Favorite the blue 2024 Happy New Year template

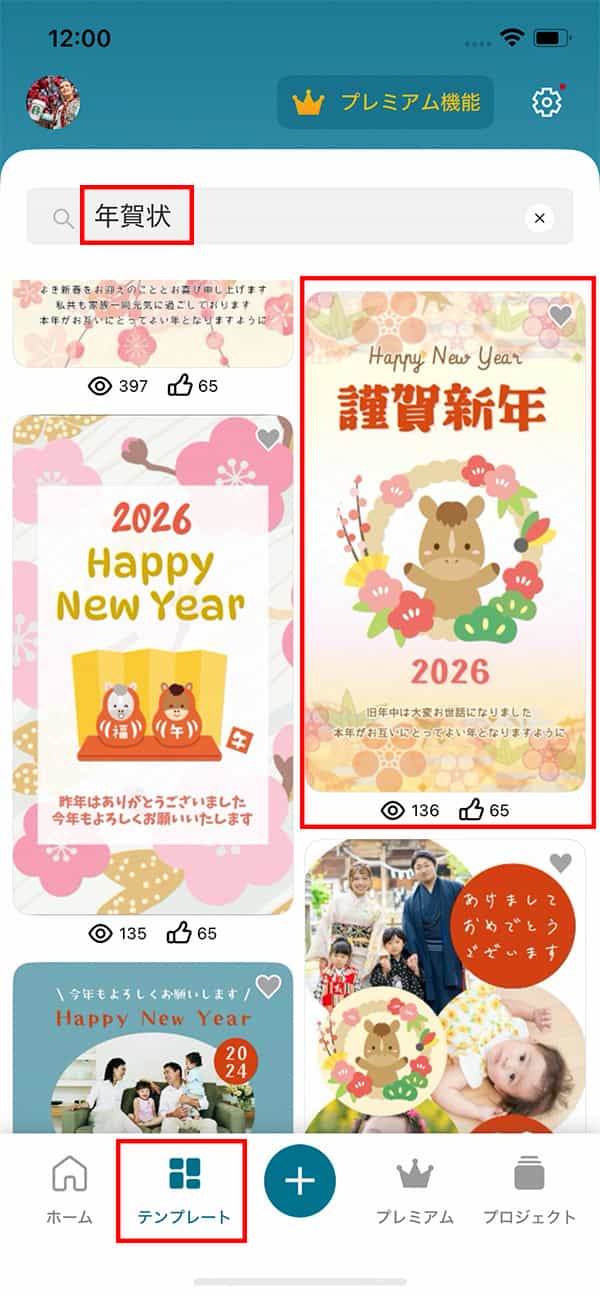[x=268, y=987]
